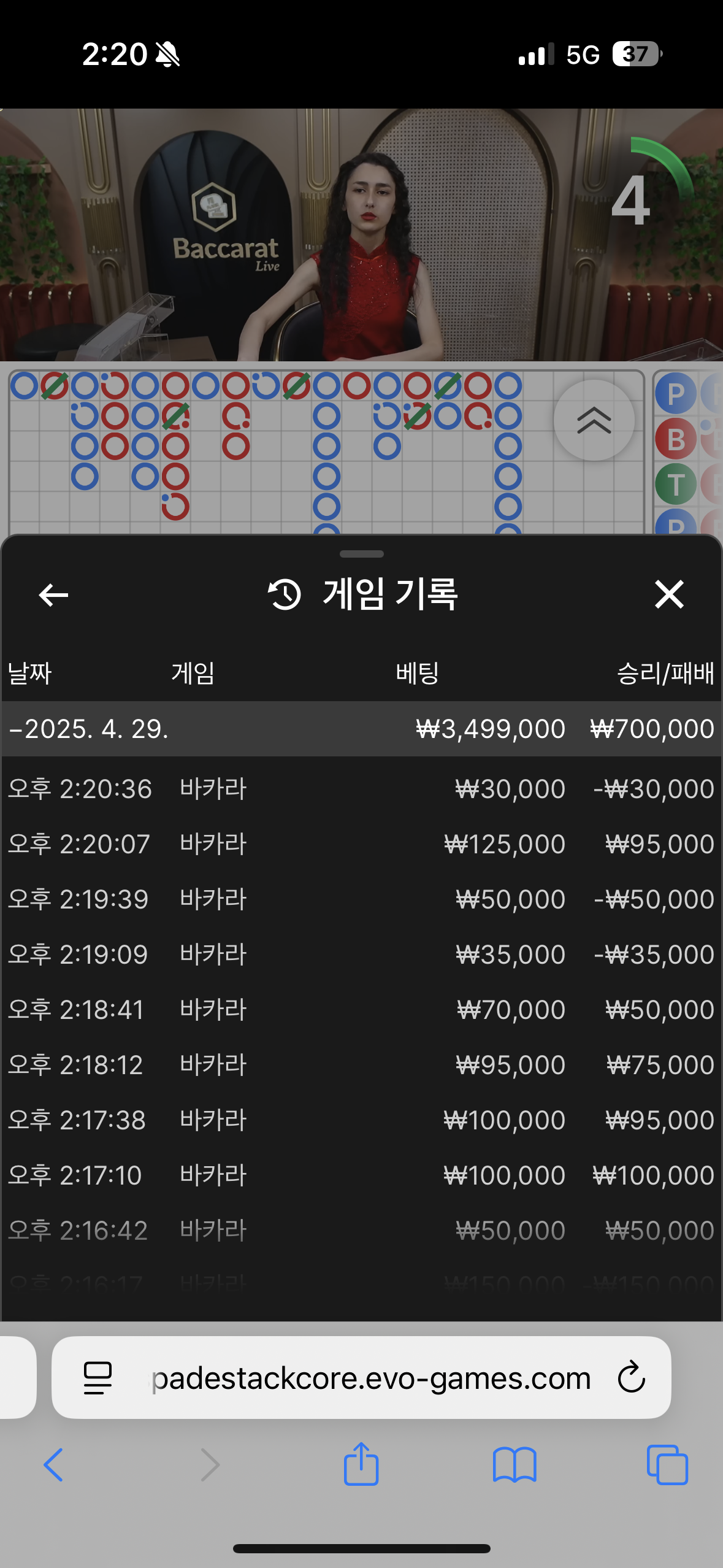Go back to previous page in Safari

click(x=53, y=1465)
